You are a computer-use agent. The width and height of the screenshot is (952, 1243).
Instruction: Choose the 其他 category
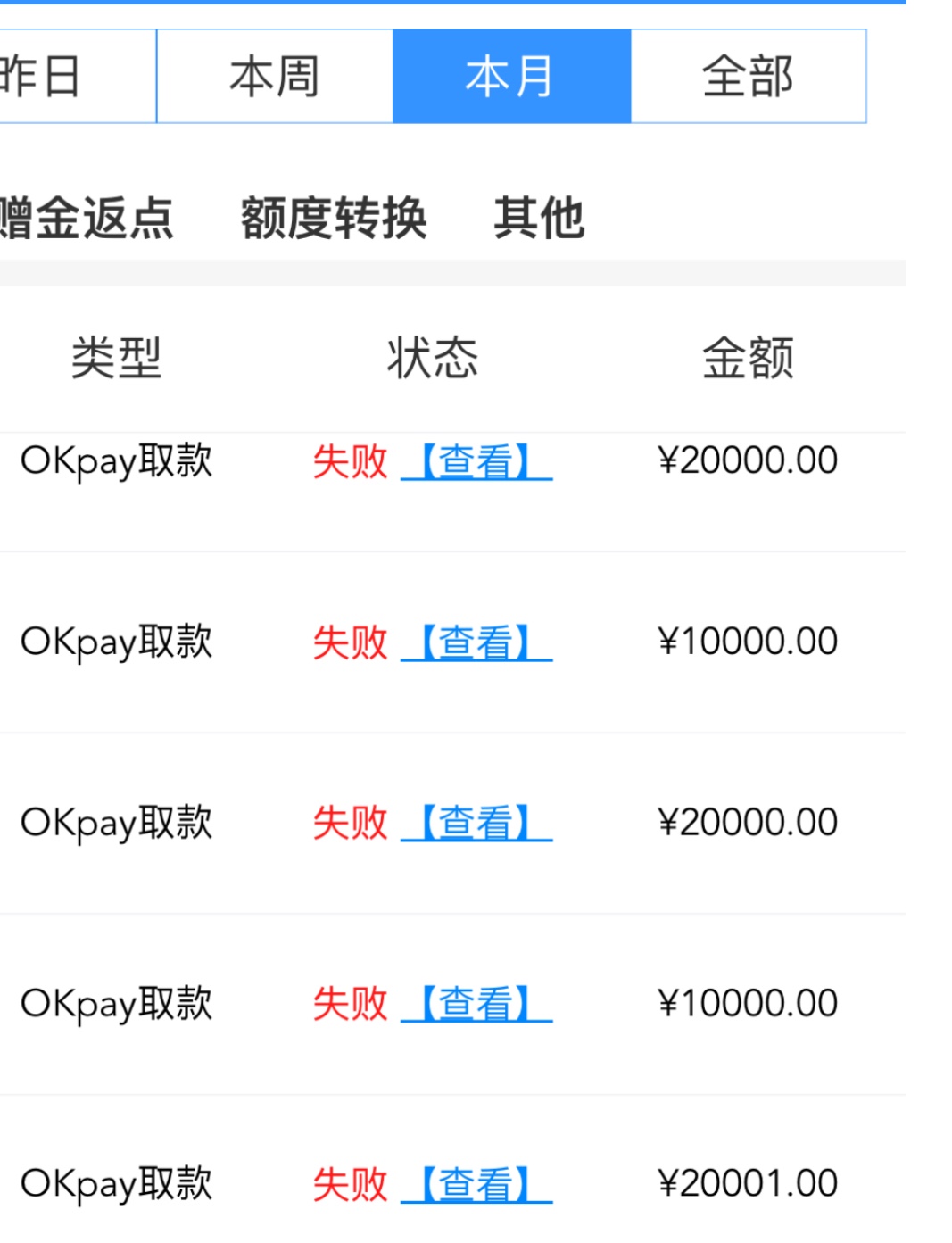(539, 219)
